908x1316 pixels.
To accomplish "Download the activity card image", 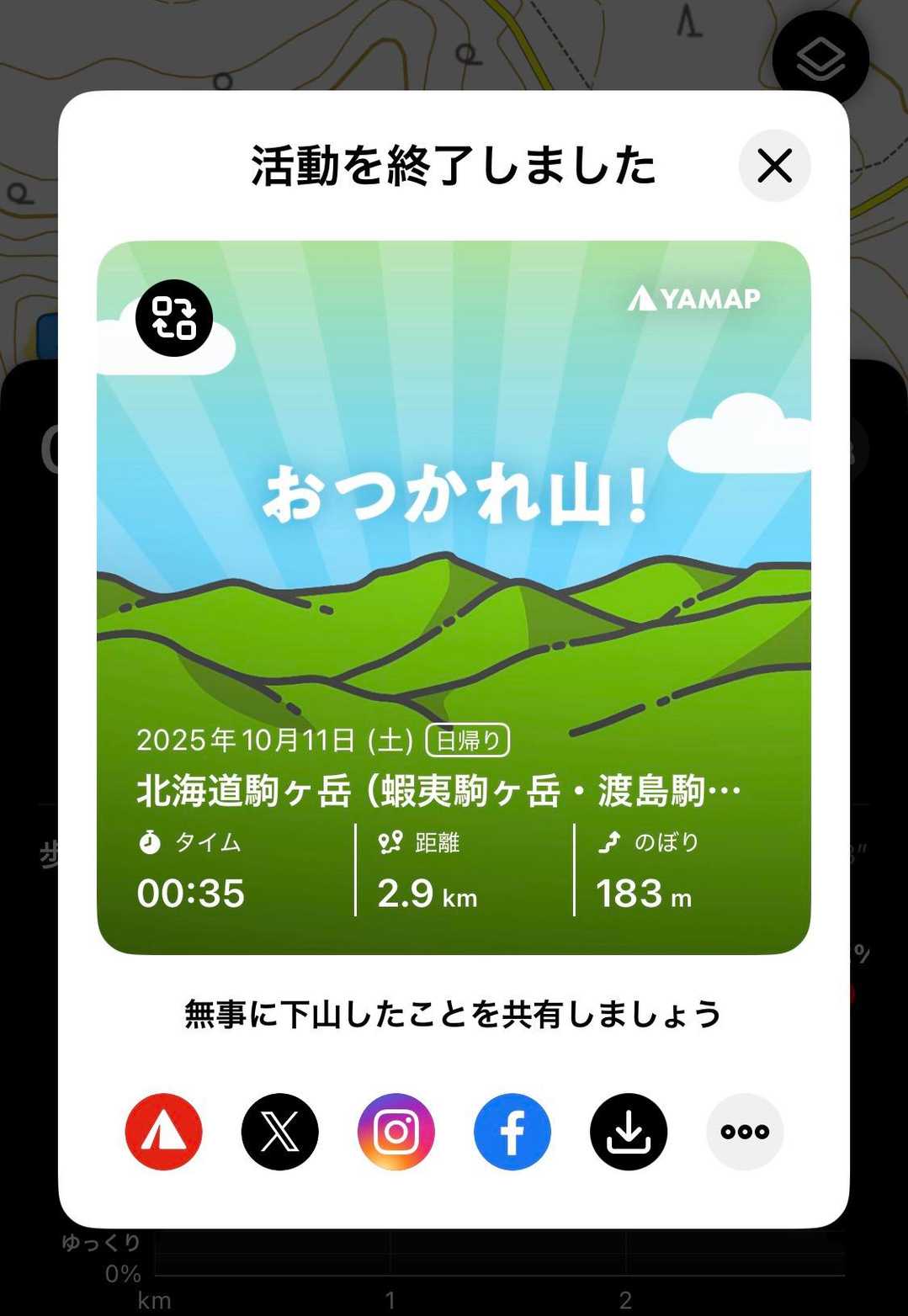I will (629, 1132).
